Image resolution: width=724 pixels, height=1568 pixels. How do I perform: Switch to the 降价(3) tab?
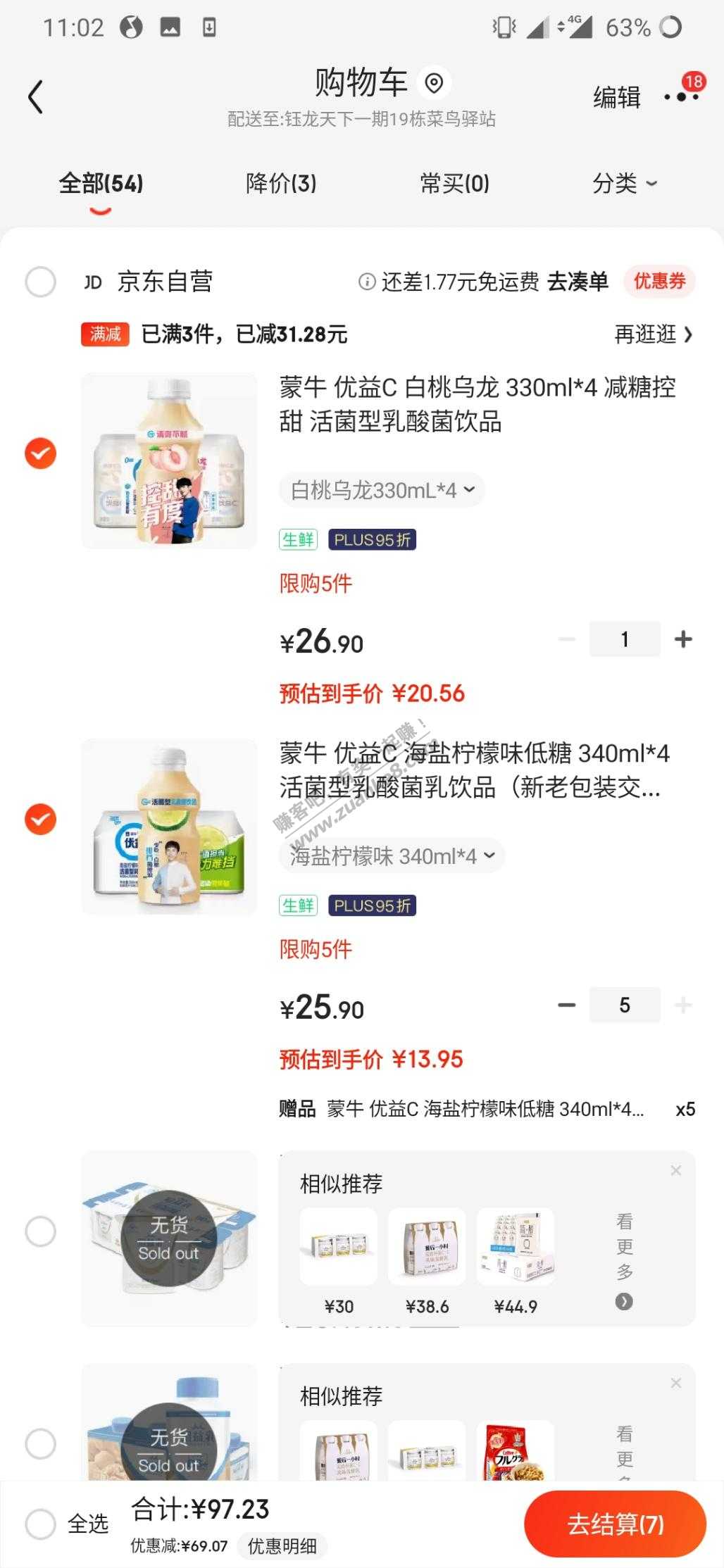coord(281,184)
